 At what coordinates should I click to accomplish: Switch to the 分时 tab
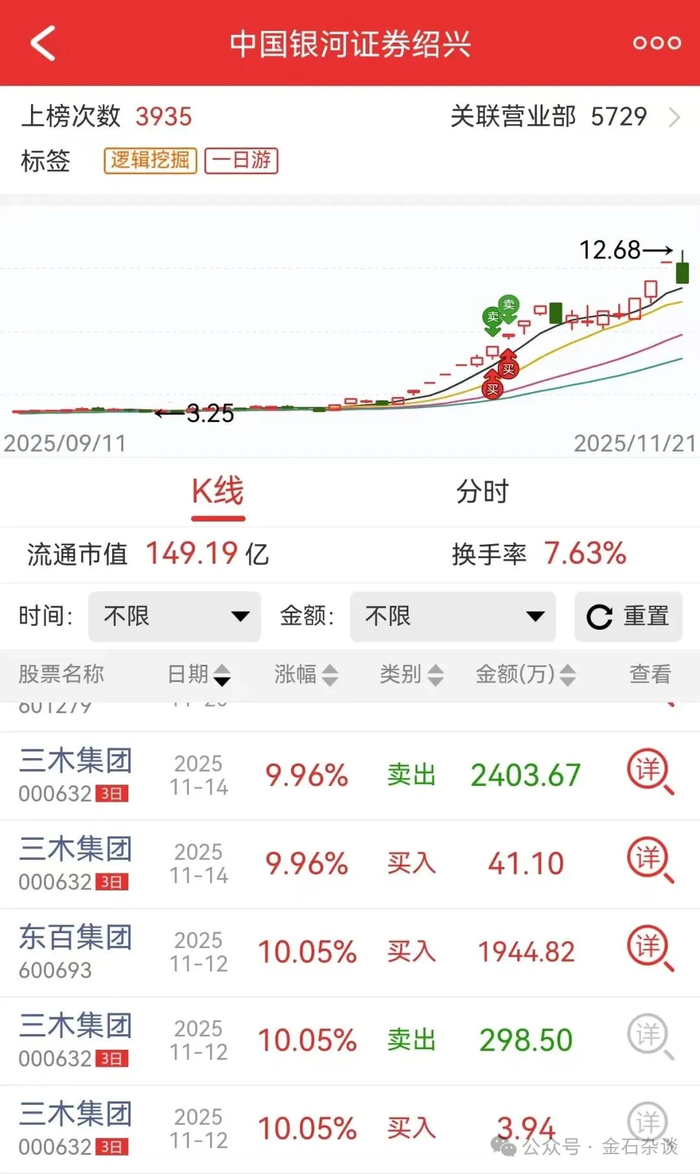[482, 492]
